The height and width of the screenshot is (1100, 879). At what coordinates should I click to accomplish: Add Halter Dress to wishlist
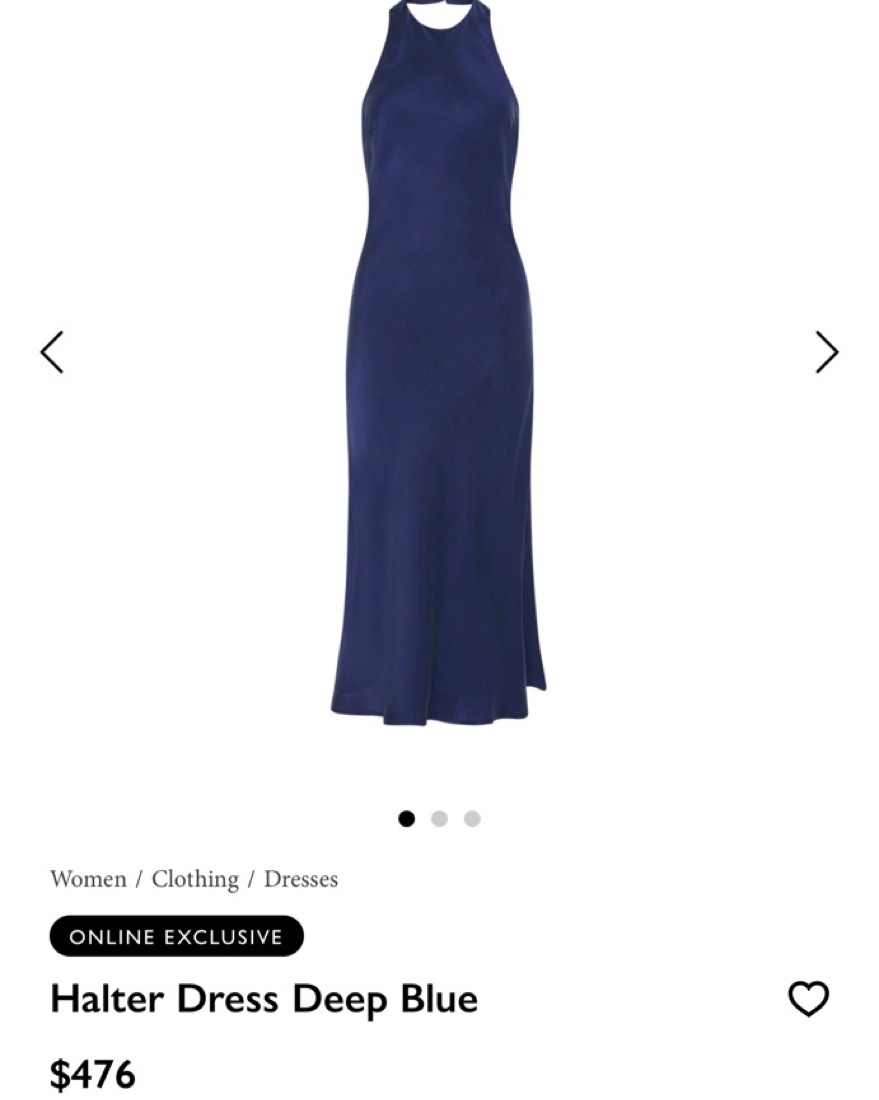pos(808,998)
